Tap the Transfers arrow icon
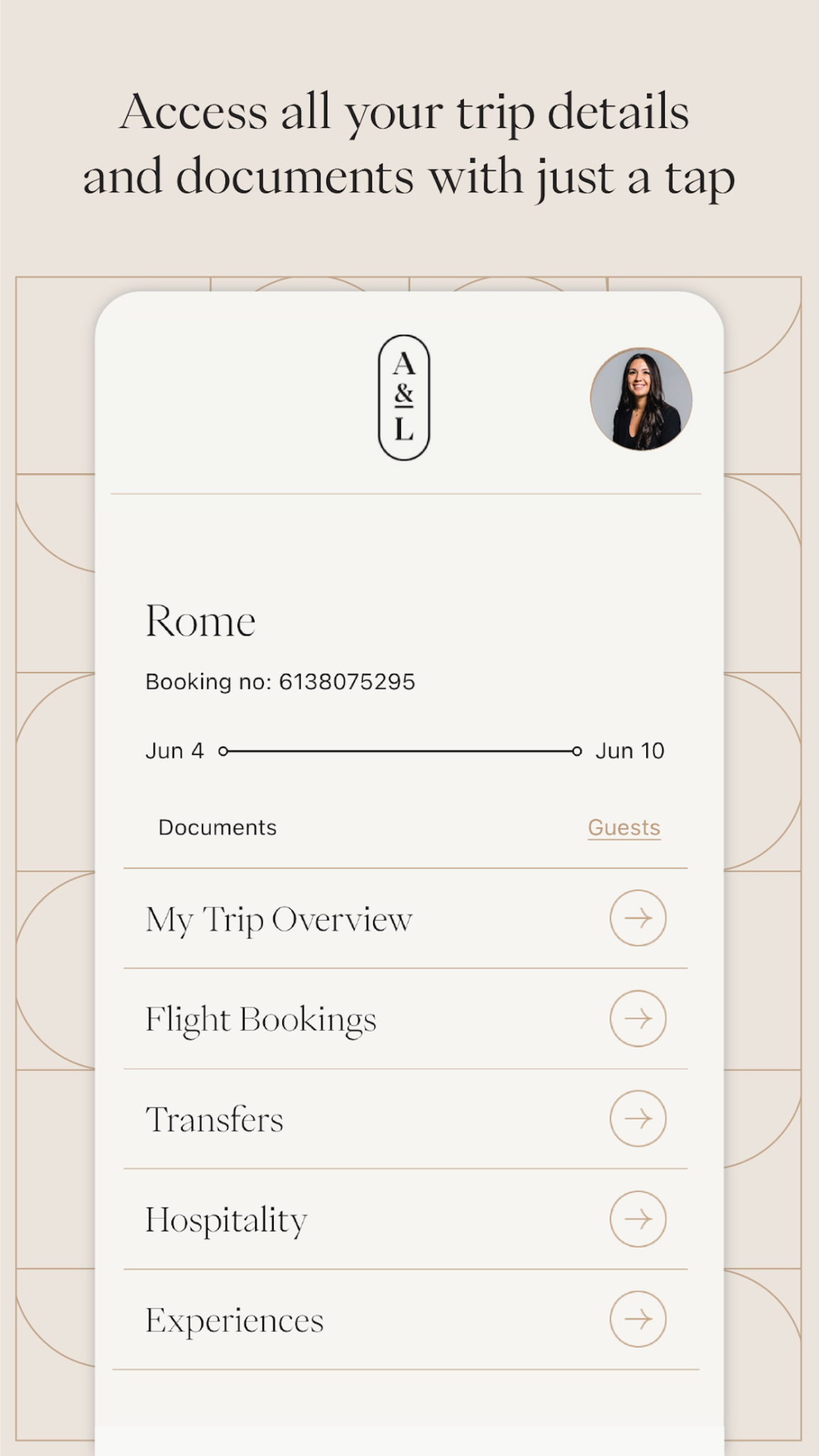This screenshot has height=1456, width=819. click(639, 1120)
